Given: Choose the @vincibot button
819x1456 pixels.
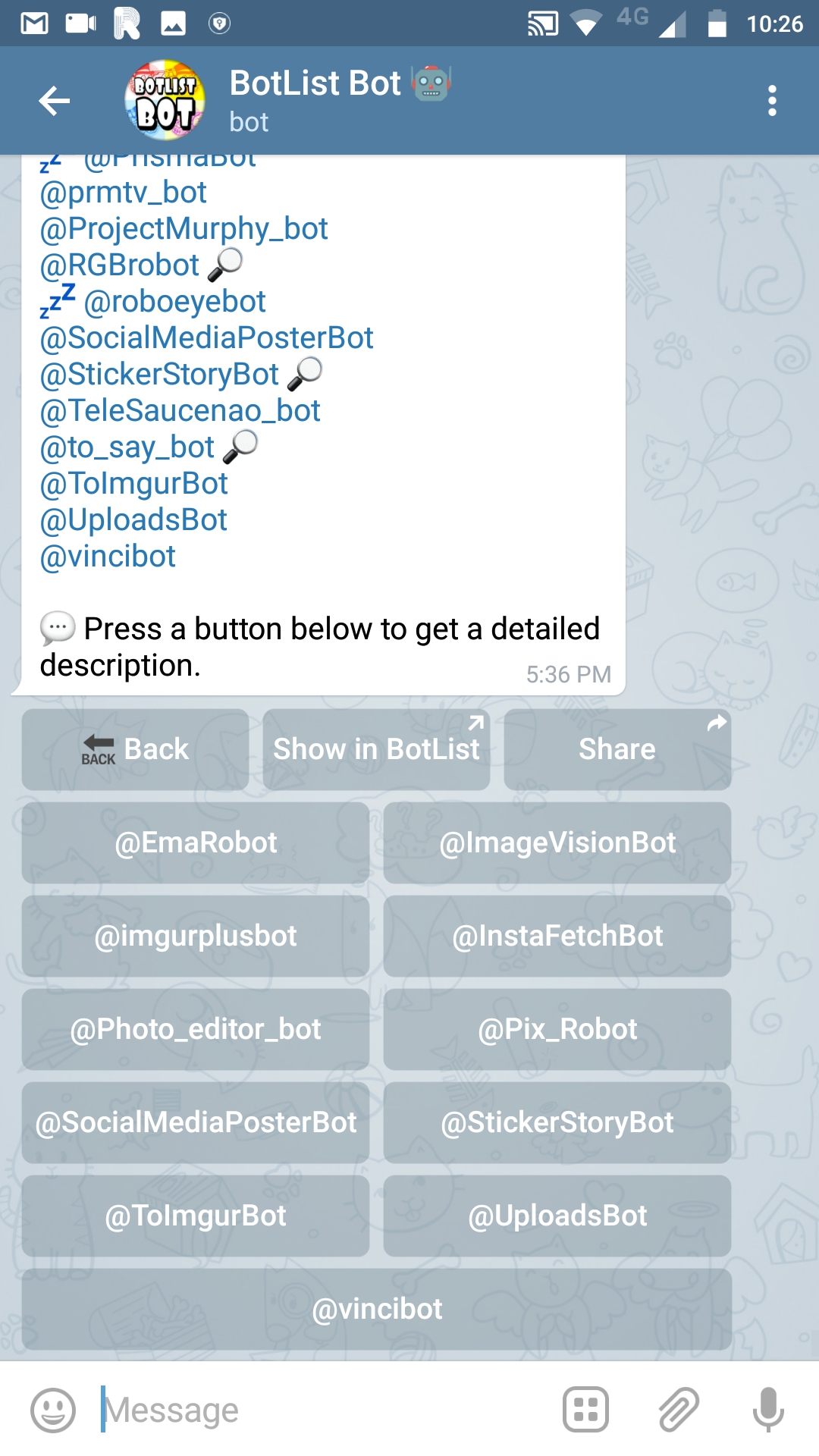Looking at the screenshot, I should pyautogui.click(x=376, y=1309).
